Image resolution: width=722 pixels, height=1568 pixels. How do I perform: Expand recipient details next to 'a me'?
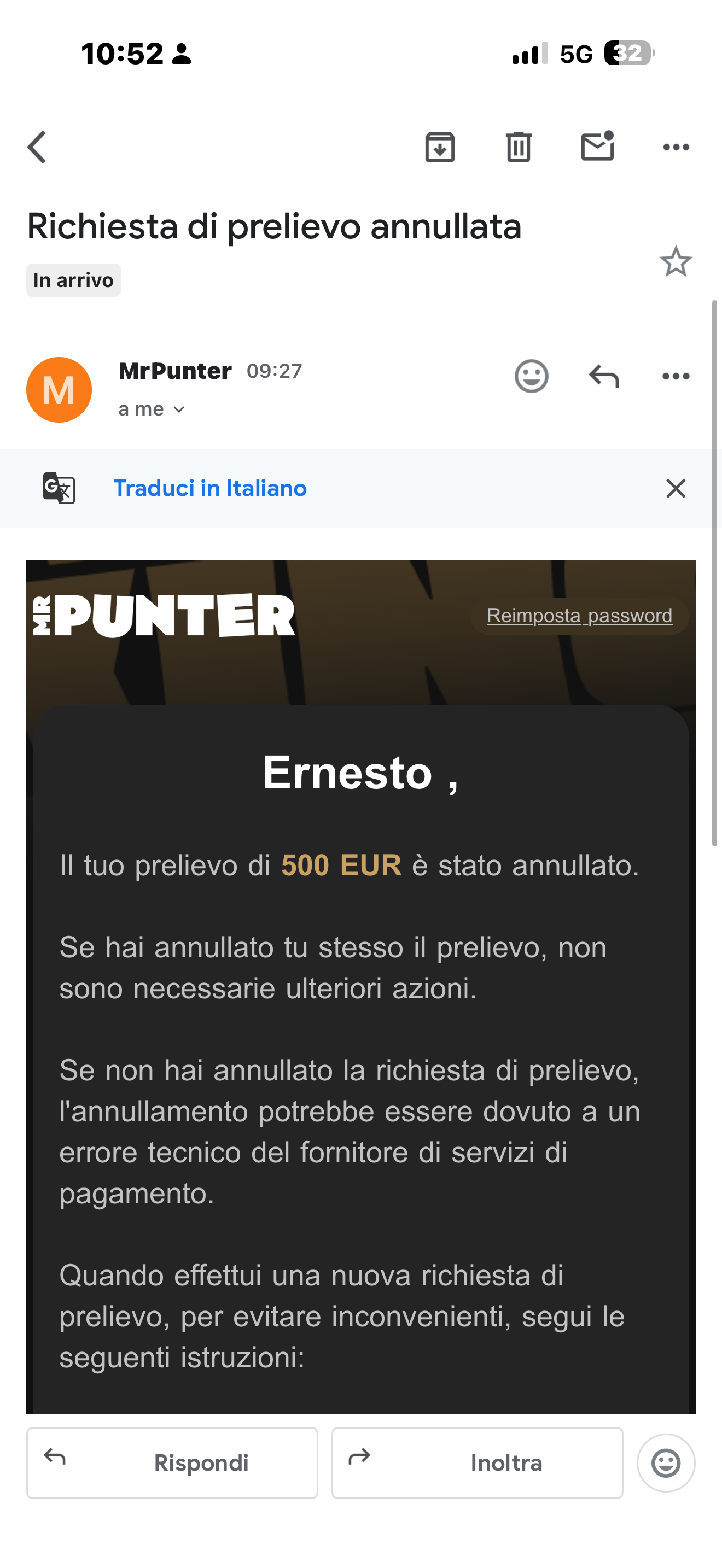point(178,409)
